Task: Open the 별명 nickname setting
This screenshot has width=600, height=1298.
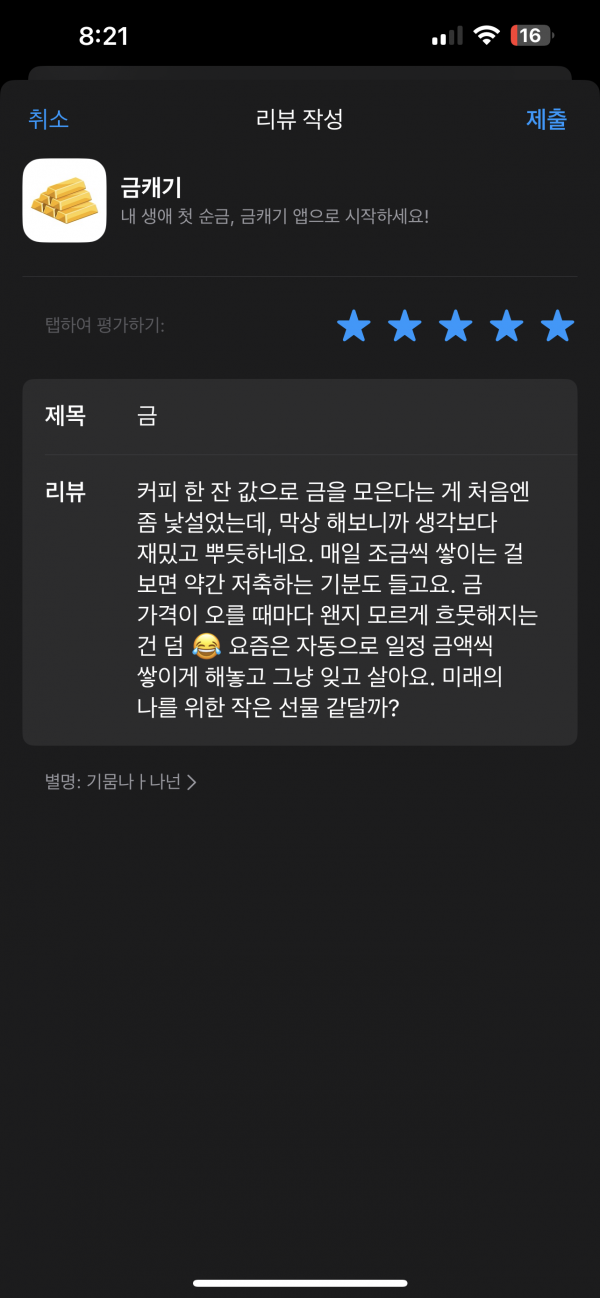Action: 120,782
